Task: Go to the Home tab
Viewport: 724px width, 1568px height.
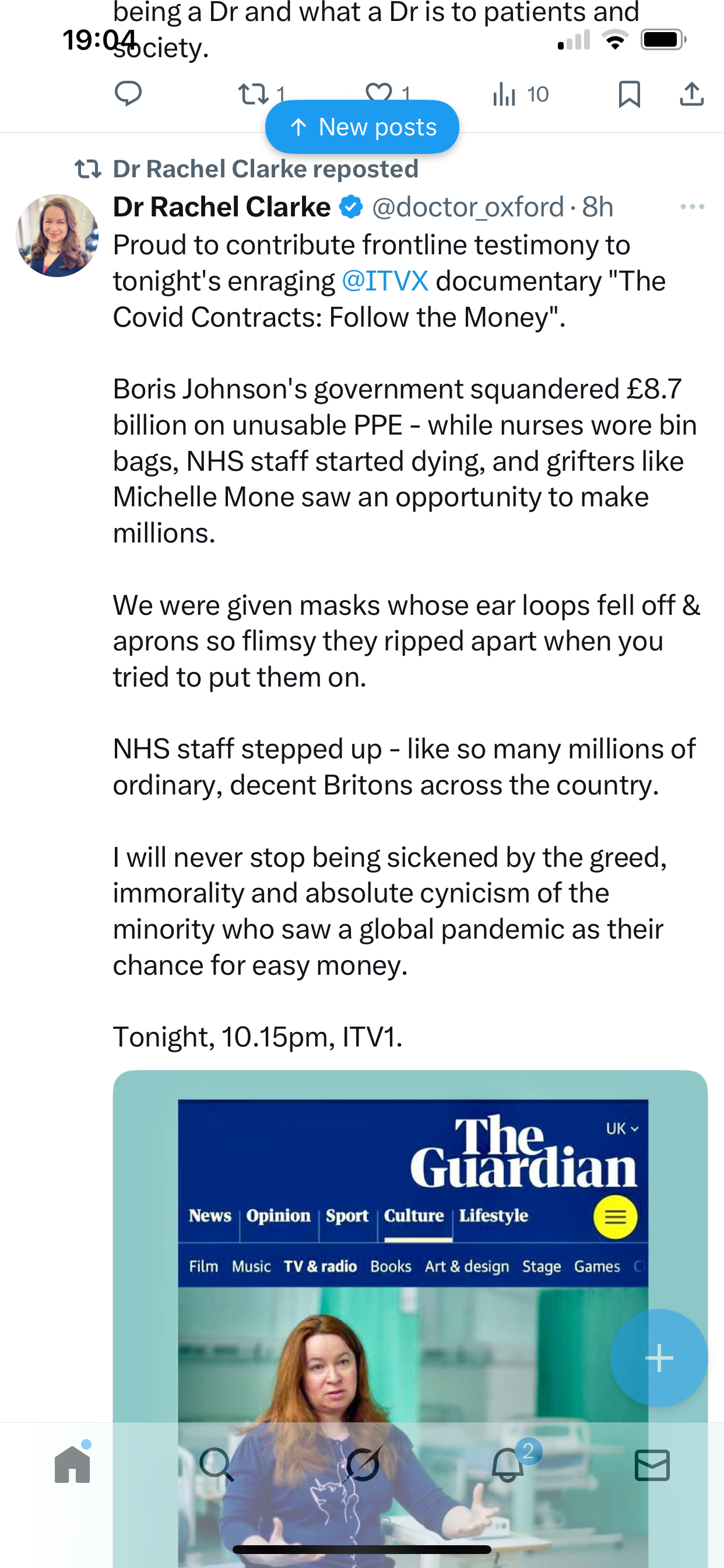Action: [x=72, y=1464]
